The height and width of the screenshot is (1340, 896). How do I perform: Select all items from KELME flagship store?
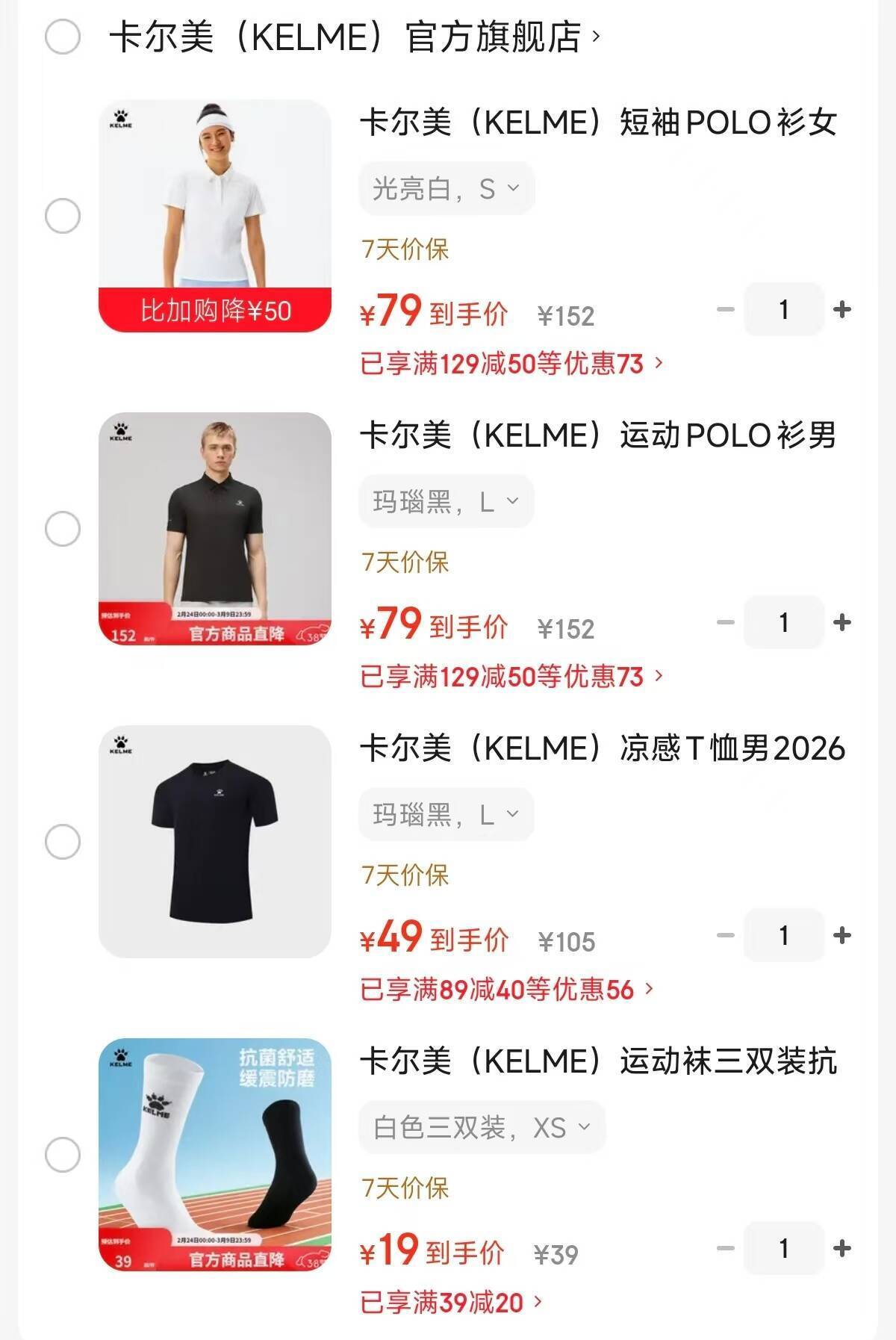click(63, 37)
